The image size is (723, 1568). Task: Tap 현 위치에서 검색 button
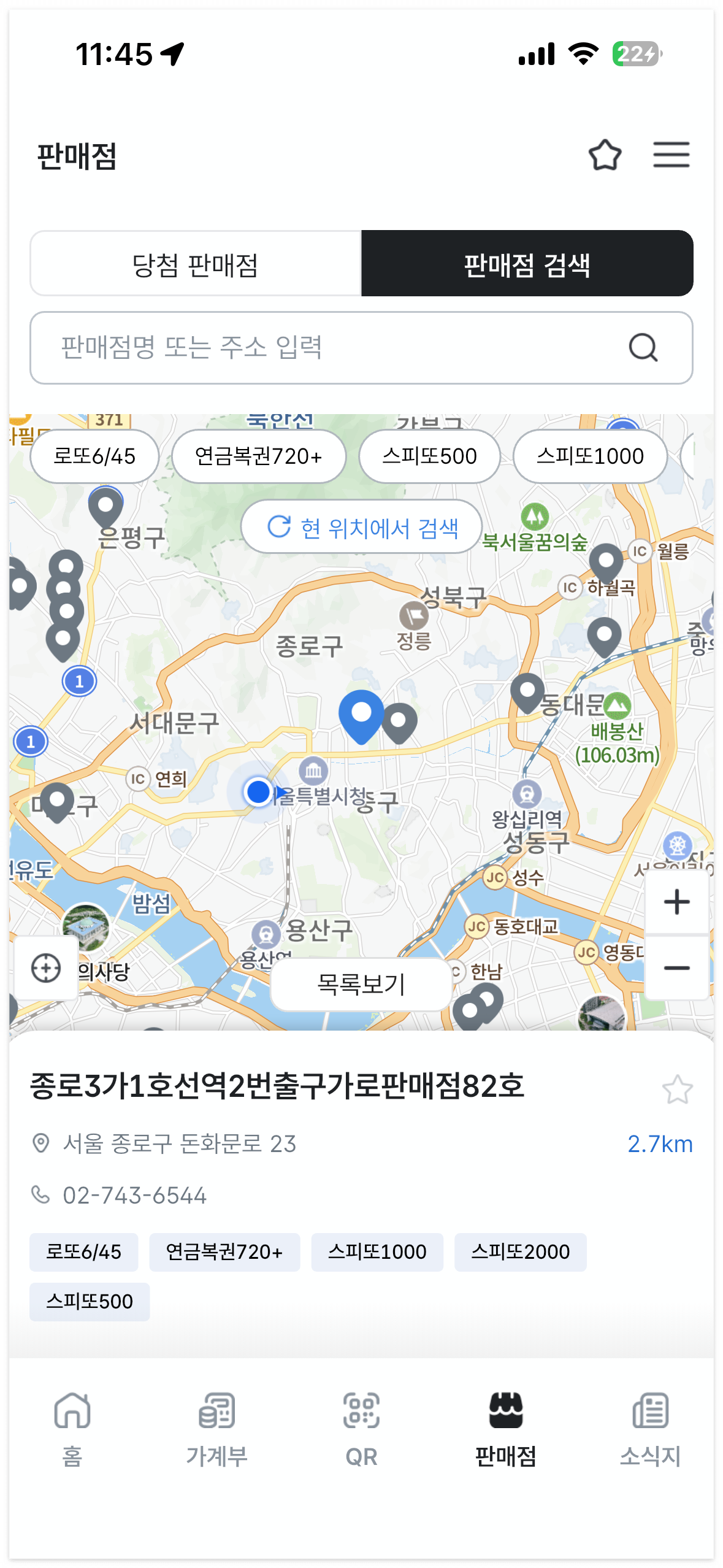point(362,527)
